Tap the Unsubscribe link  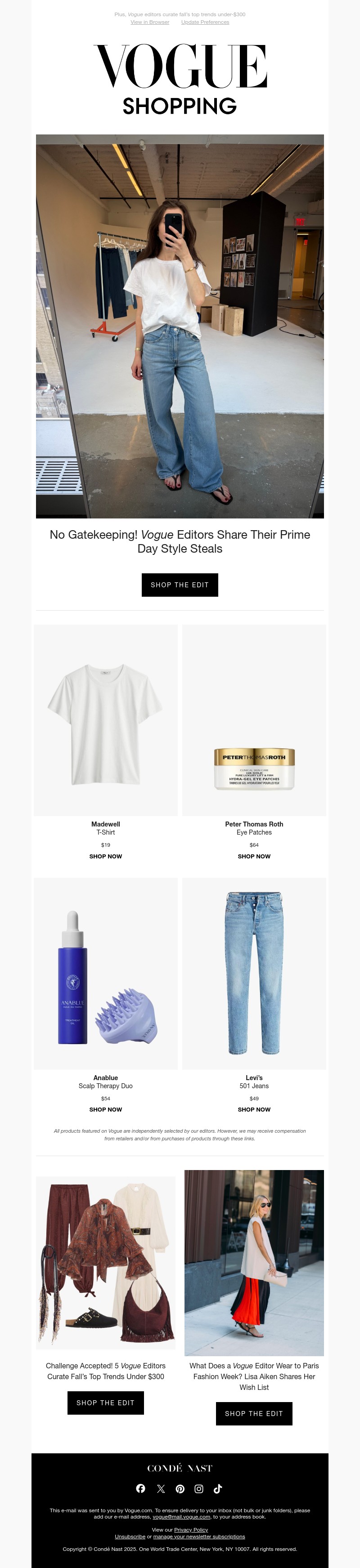(x=130, y=1537)
